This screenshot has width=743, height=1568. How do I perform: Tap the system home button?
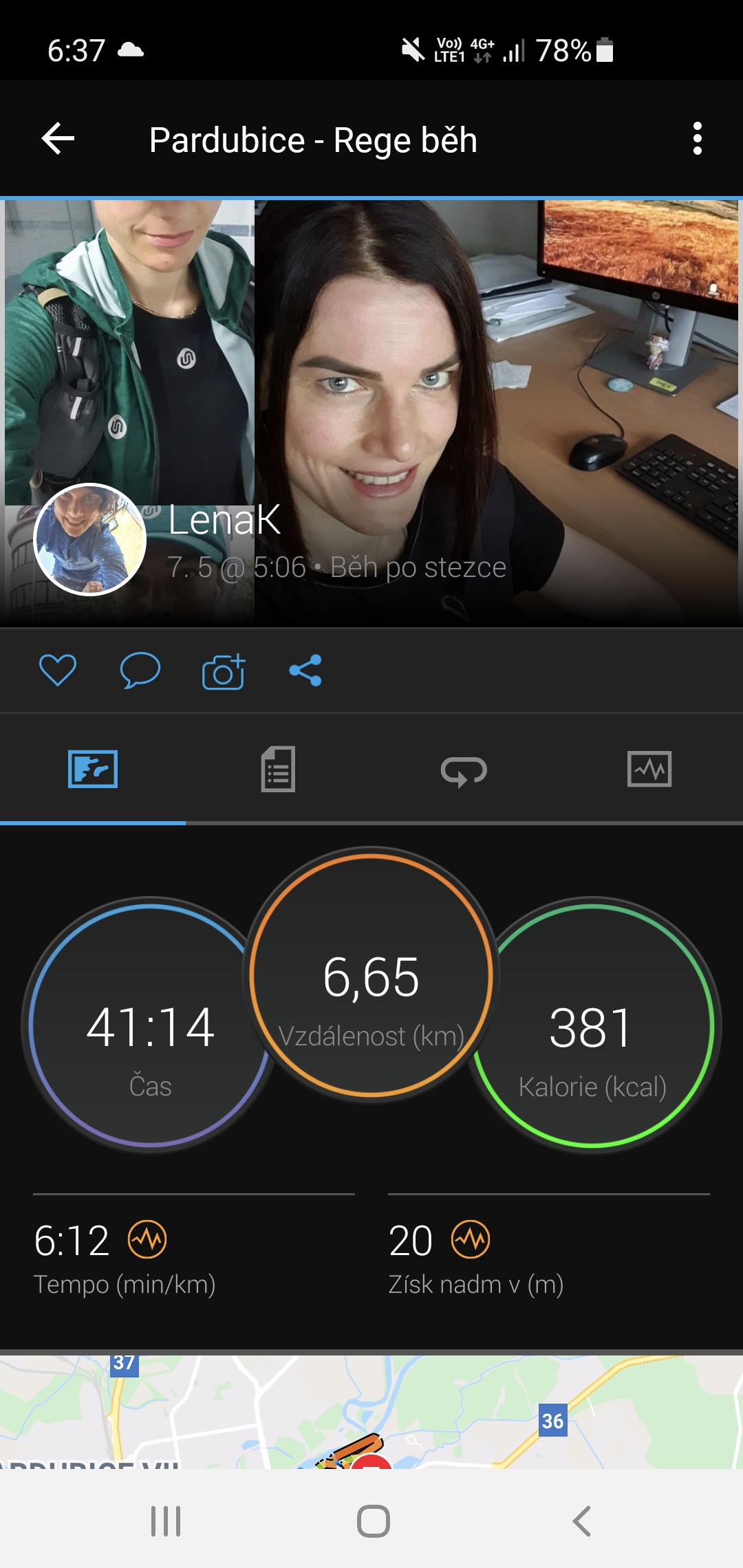pyautogui.click(x=373, y=1521)
